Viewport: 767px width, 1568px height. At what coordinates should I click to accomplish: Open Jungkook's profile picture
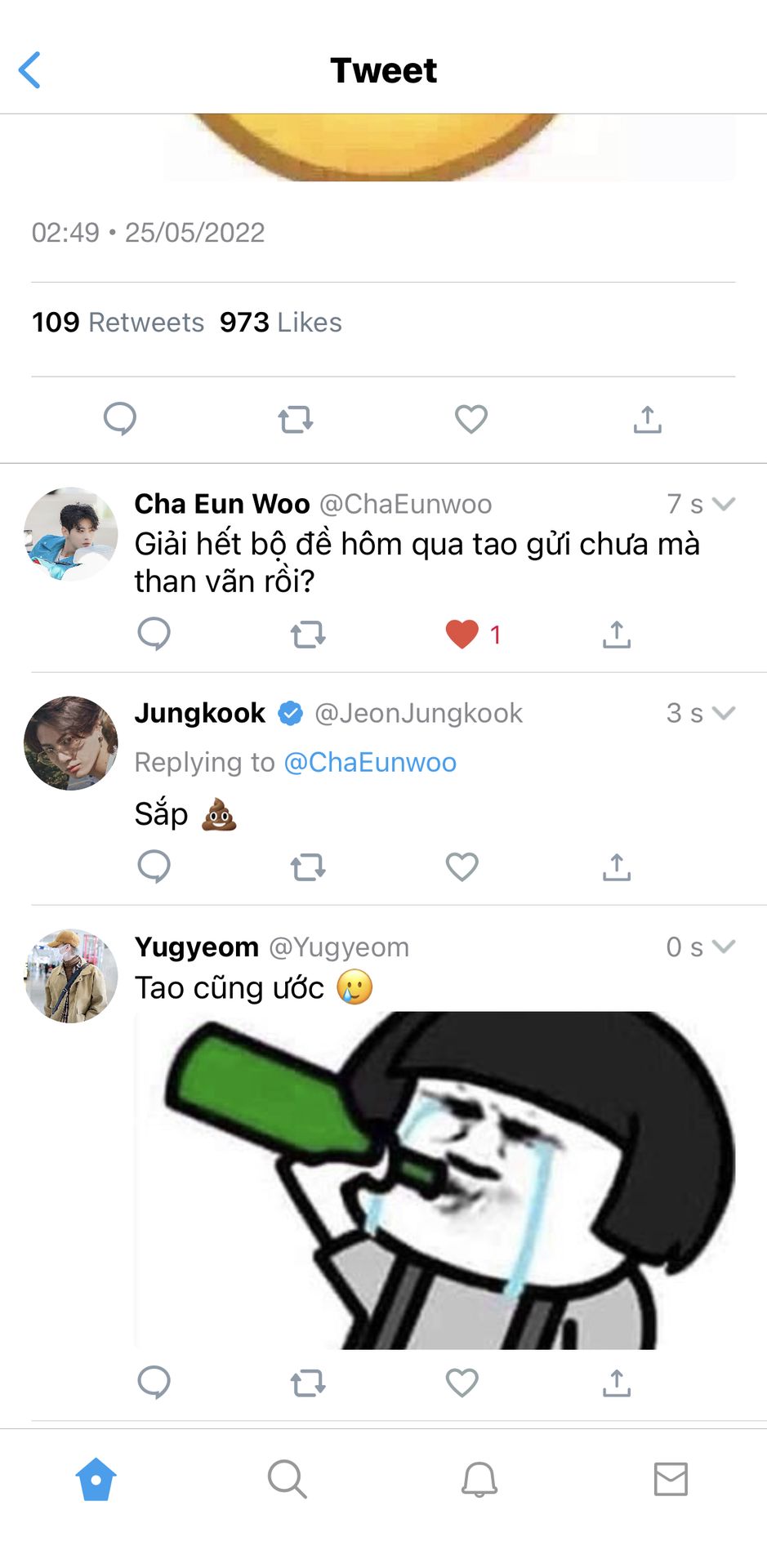(x=71, y=743)
